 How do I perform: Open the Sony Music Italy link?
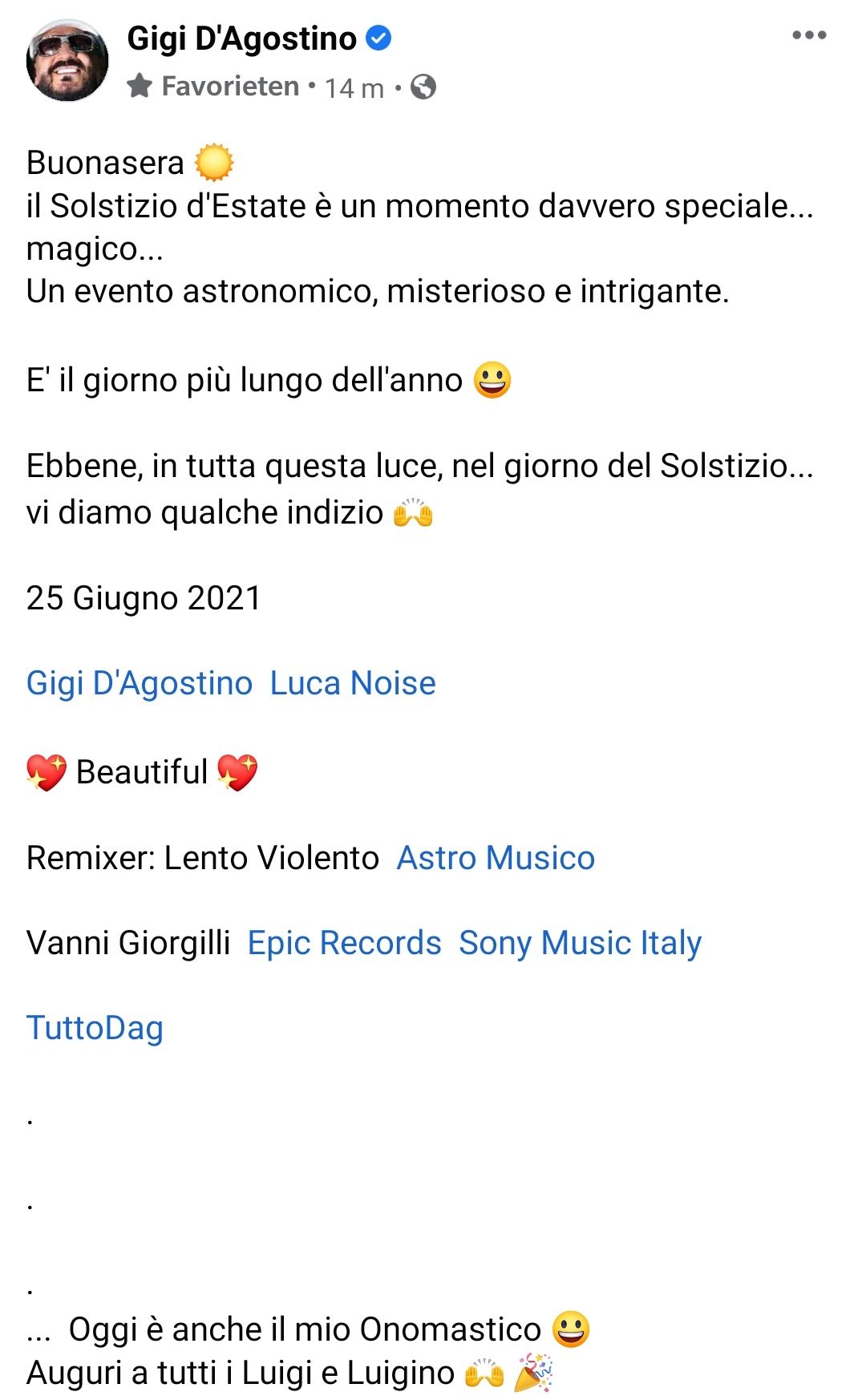tap(581, 943)
